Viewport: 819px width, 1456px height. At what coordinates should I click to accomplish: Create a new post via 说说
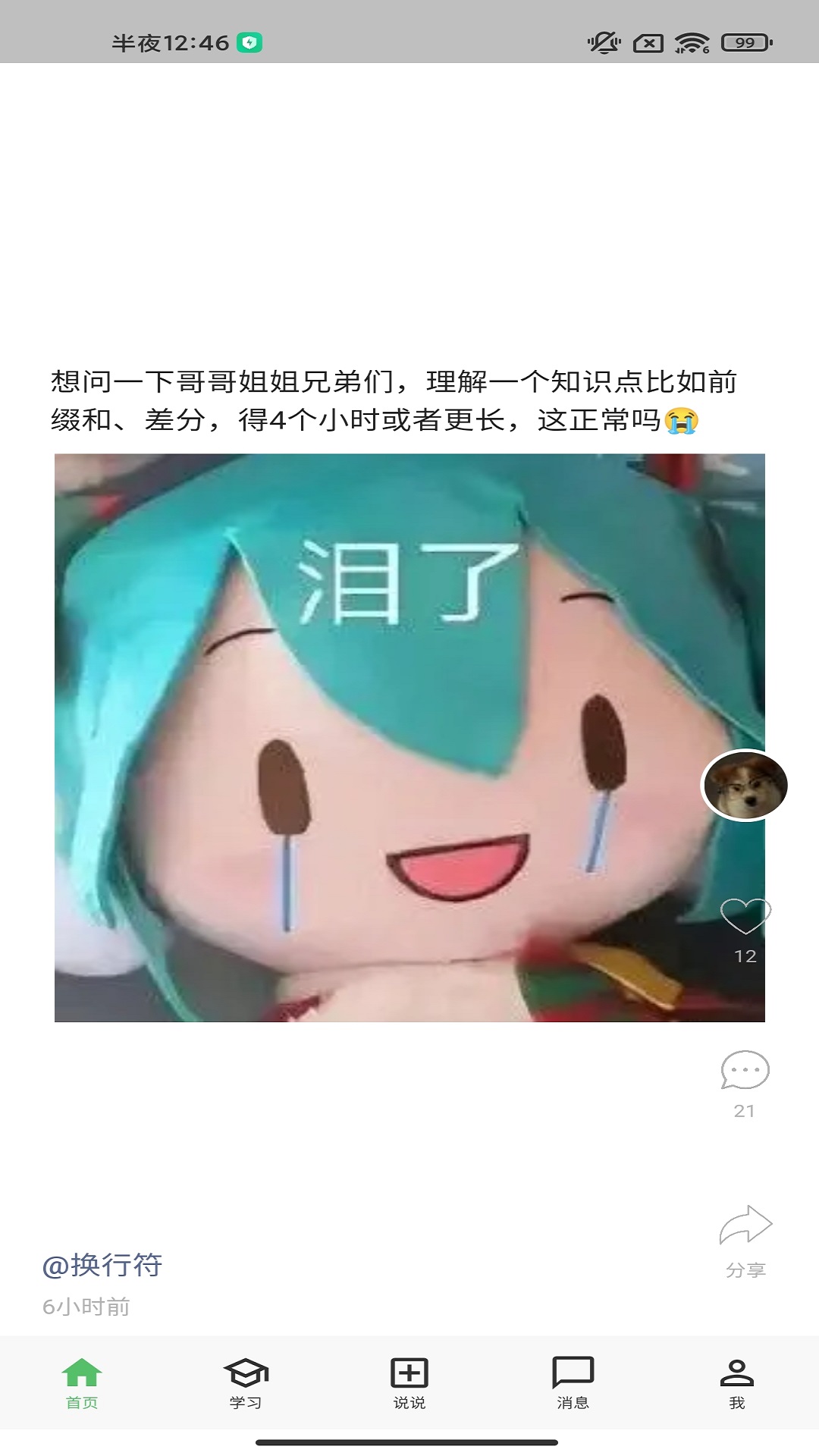(409, 1384)
